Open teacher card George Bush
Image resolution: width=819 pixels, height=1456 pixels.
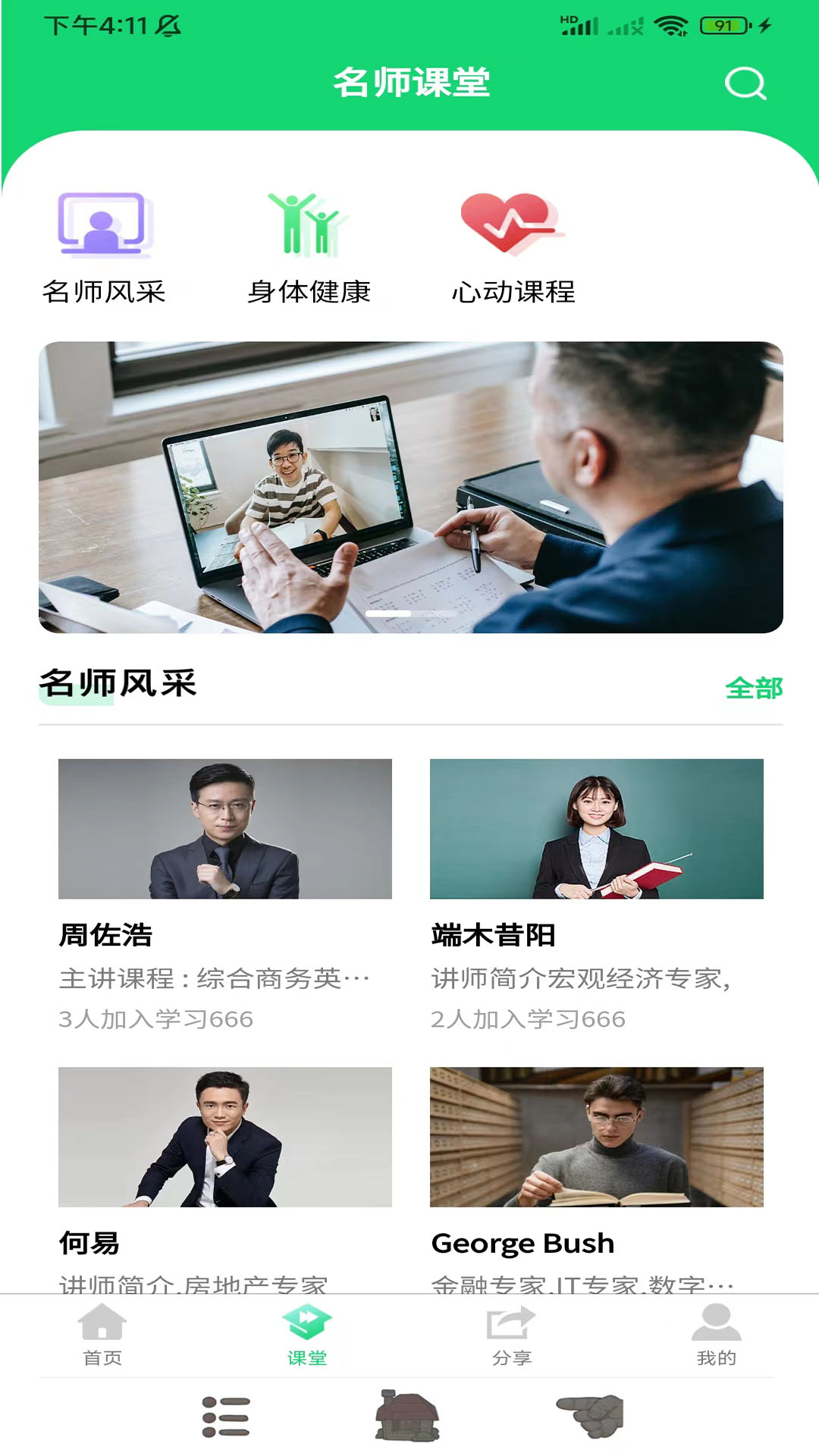[x=597, y=1179]
